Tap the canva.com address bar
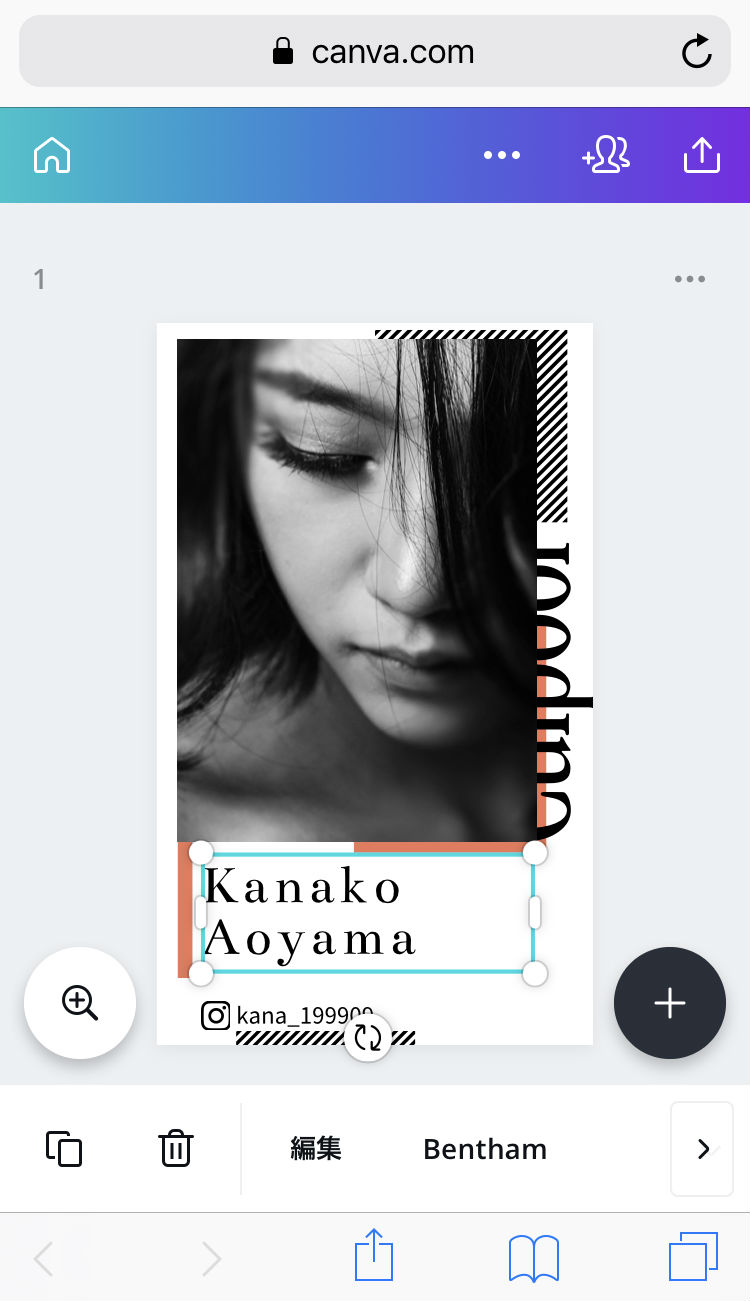 pos(375,52)
